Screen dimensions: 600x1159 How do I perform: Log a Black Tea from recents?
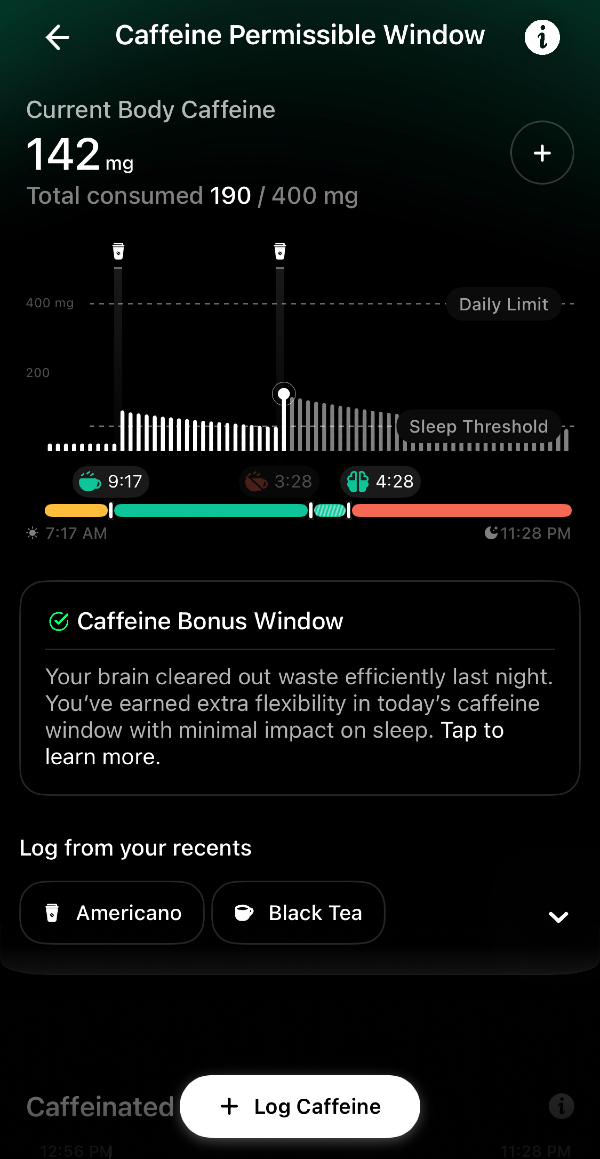click(x=298, y=912)
